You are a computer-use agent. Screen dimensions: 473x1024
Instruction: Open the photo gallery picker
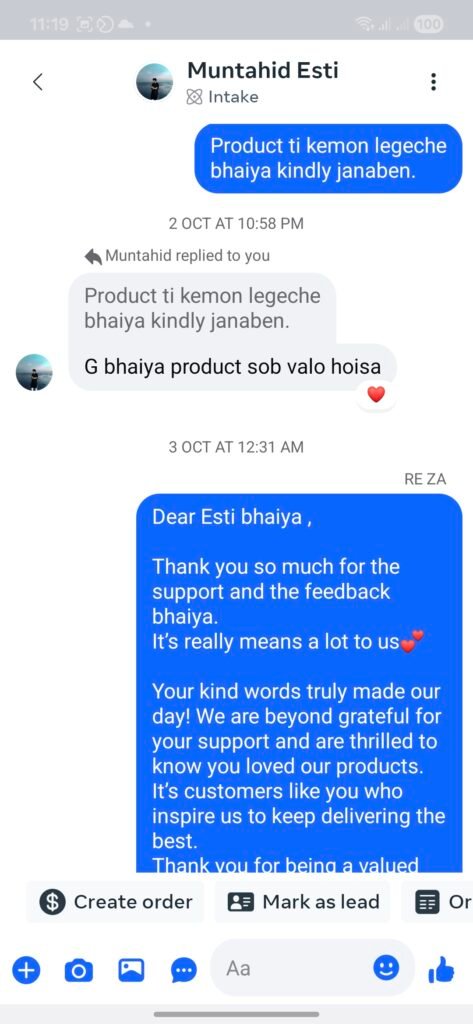click(131, 970)
